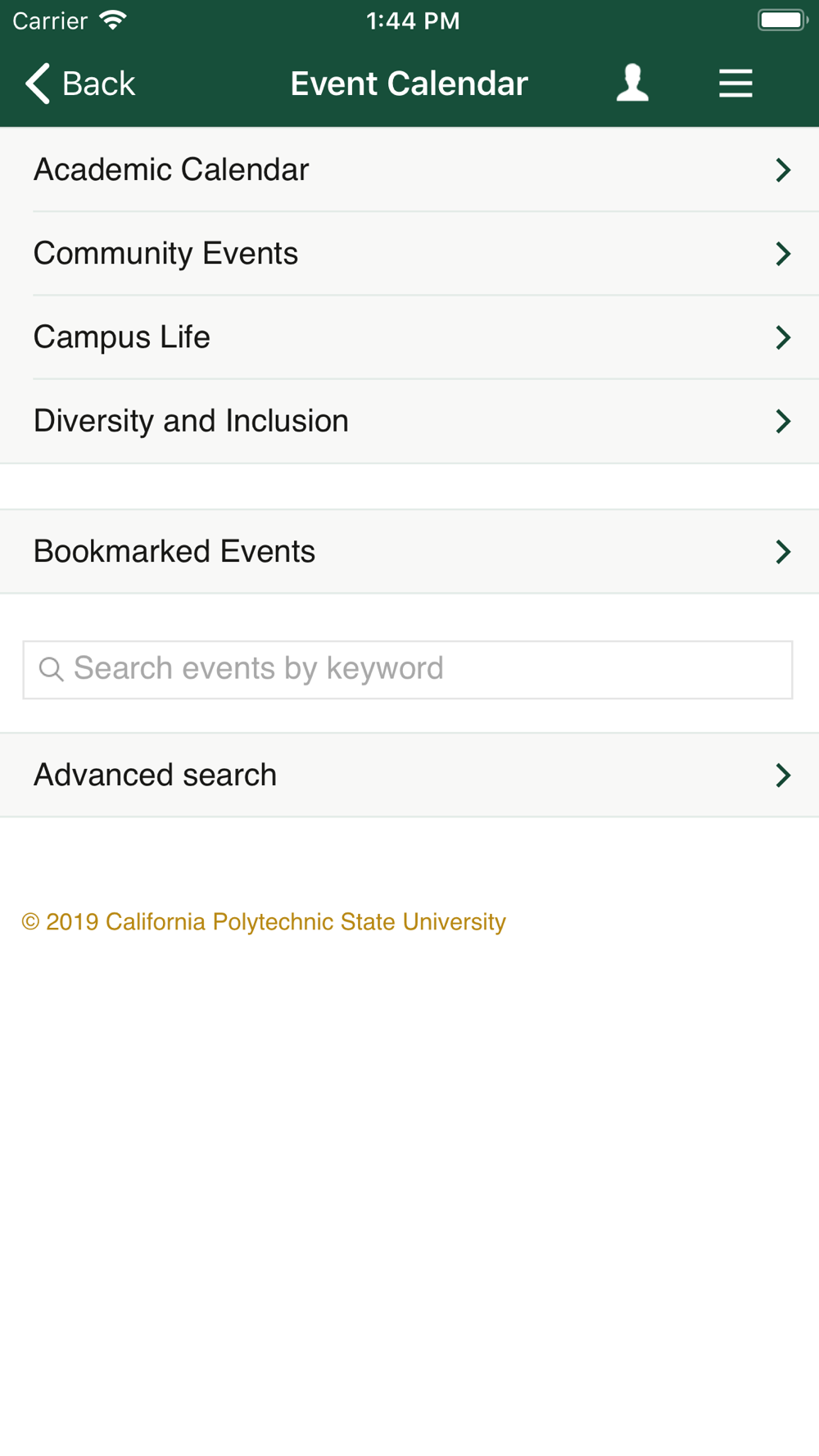Tap the search events by keyword field

pos(408,670)
